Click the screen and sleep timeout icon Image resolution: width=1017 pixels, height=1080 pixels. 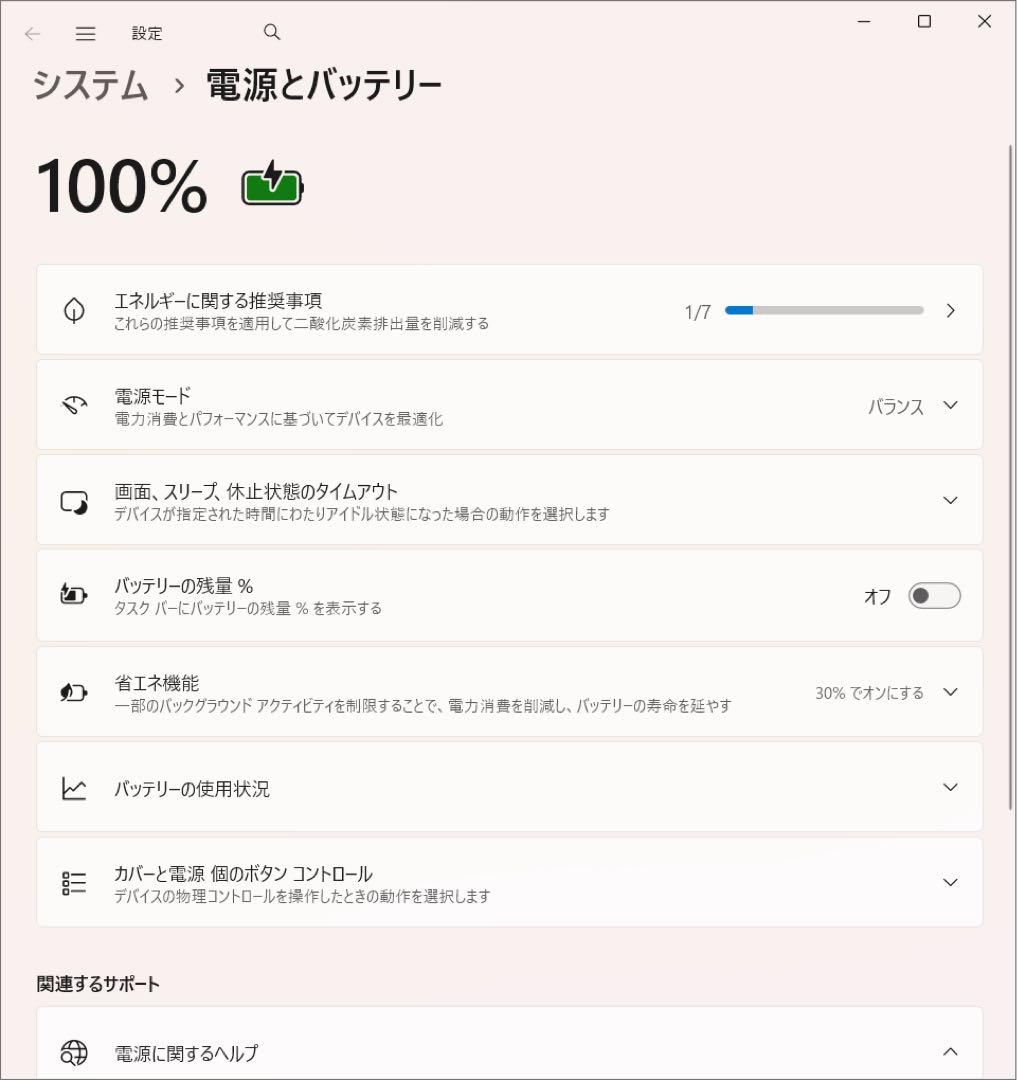(x=73, y=500)
